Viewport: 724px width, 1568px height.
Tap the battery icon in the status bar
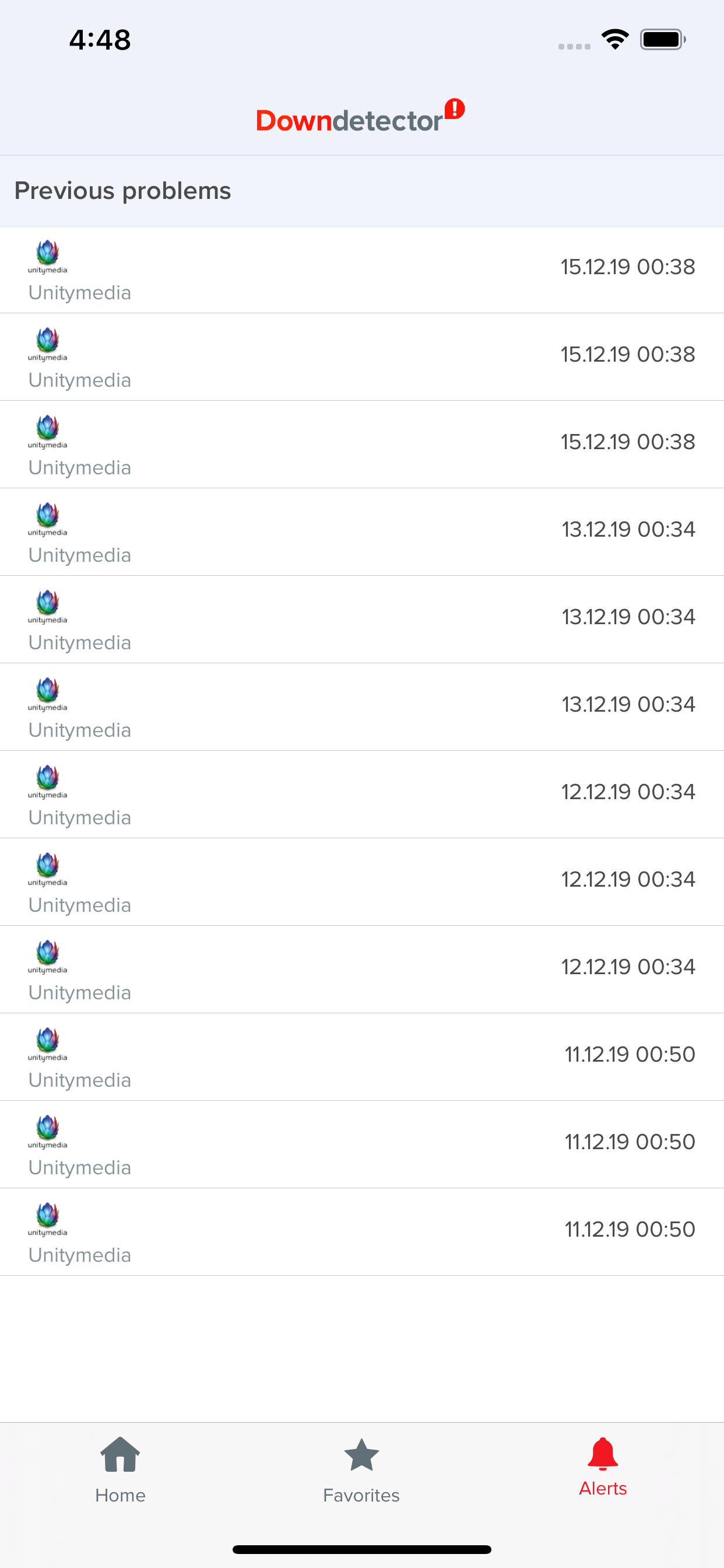[x=663, y=38]
